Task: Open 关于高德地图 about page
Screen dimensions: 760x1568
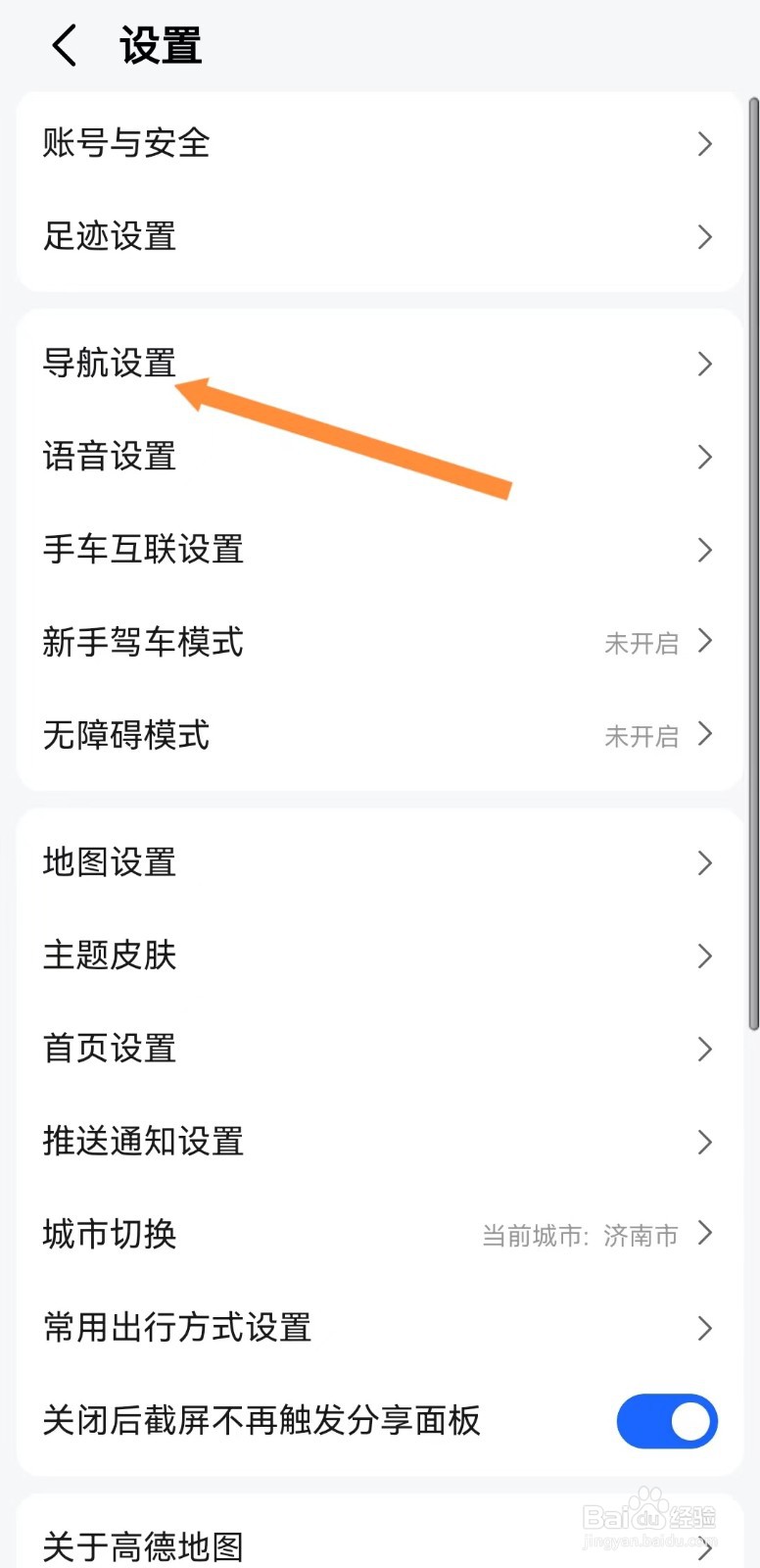Action: (143, 1546)
